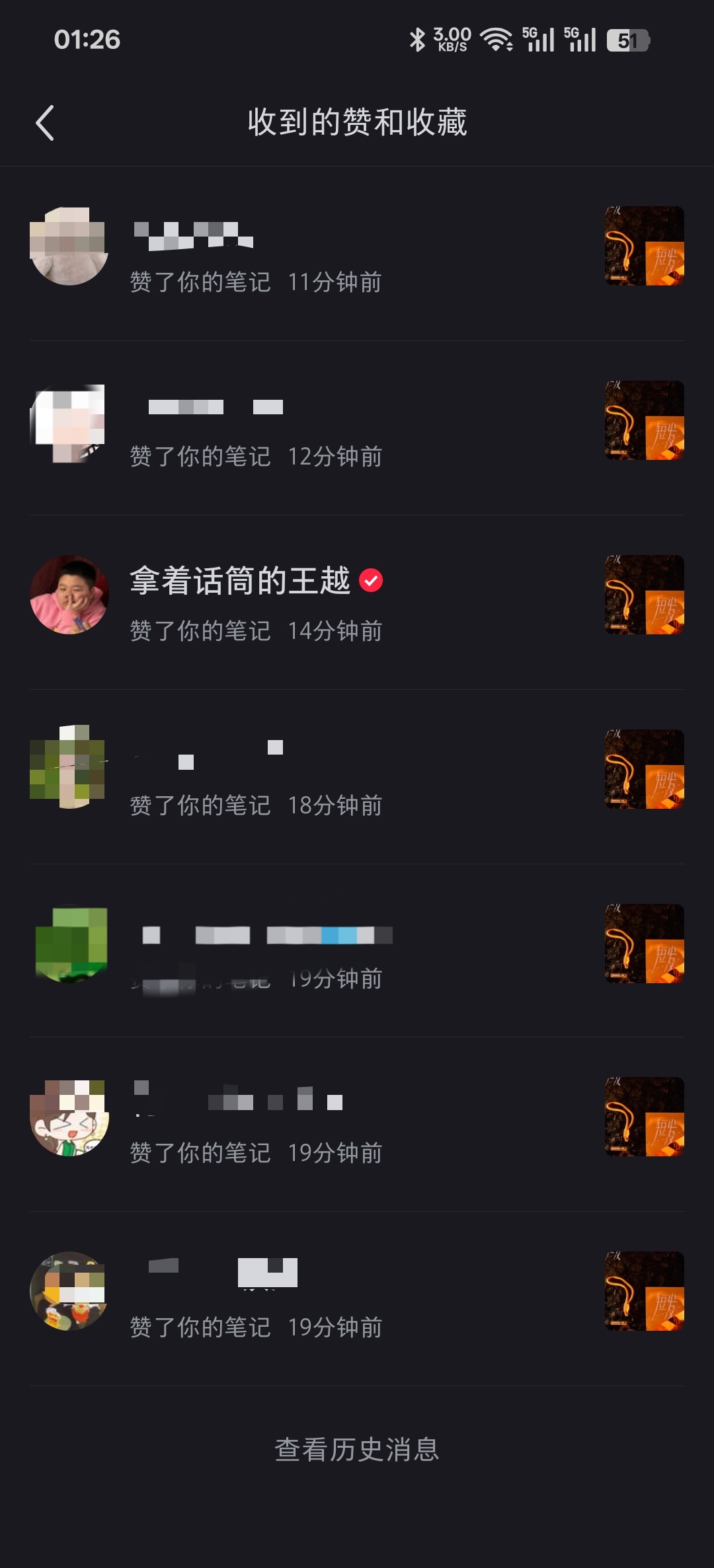
Task: Open the like notification from 12分钟前
Action: coord(357,428)
